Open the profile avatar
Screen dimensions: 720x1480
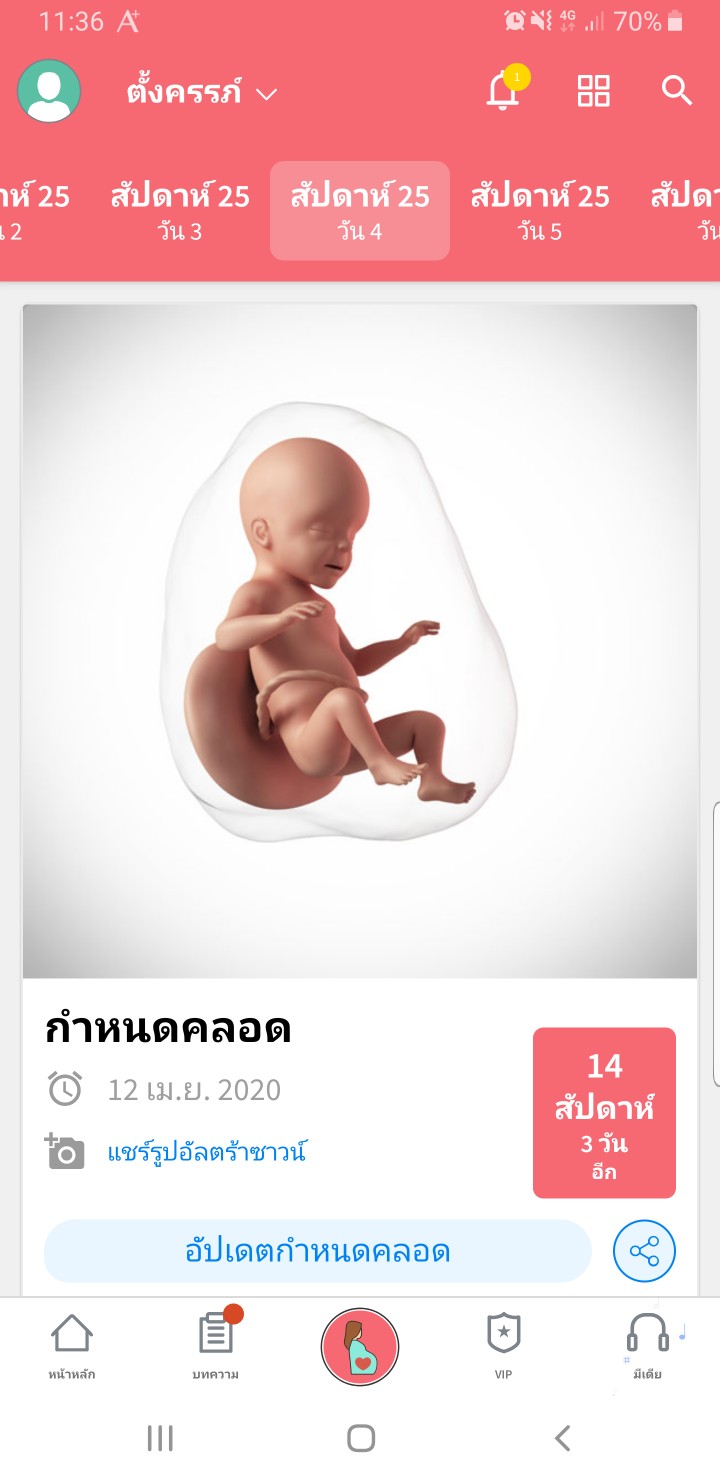click(48, 92)
